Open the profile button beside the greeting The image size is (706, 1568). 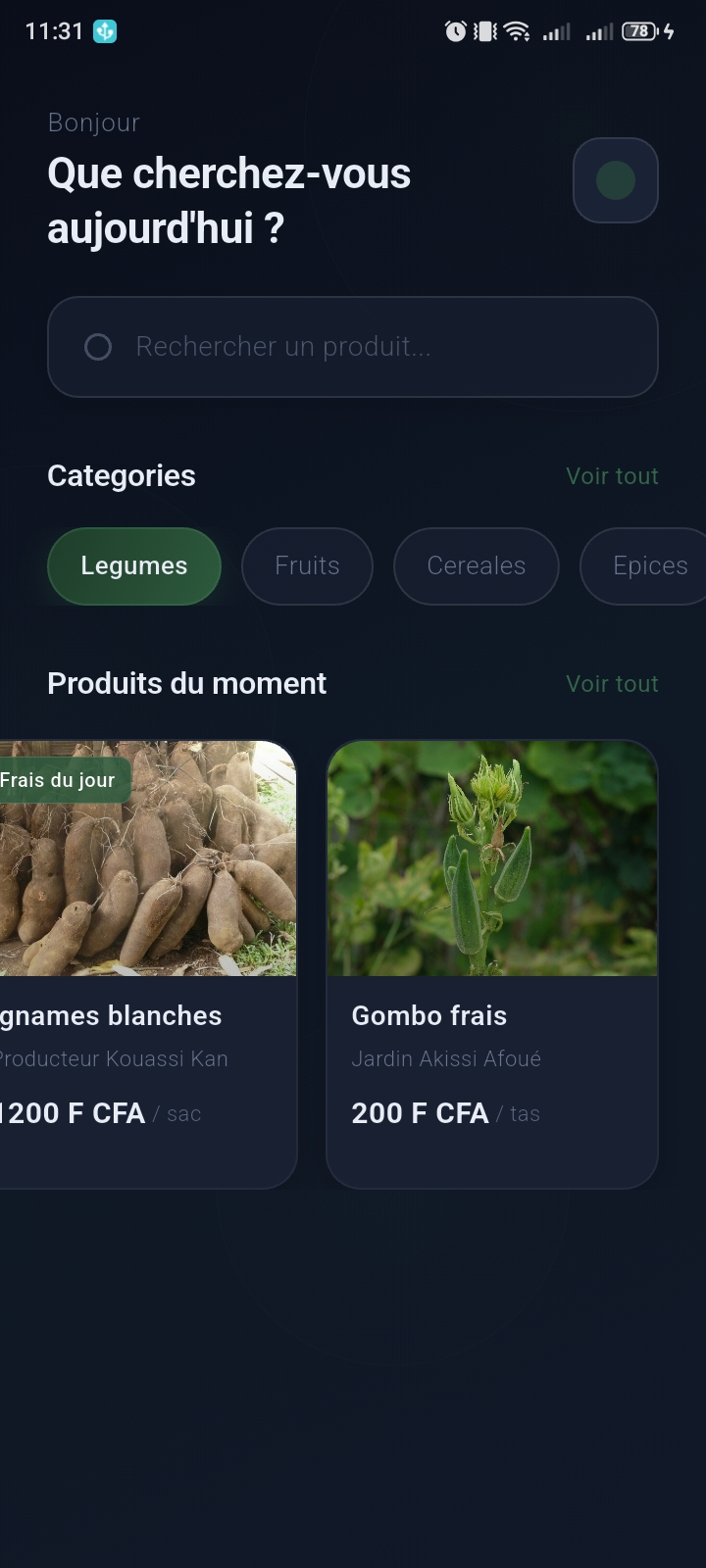point(615,179)
